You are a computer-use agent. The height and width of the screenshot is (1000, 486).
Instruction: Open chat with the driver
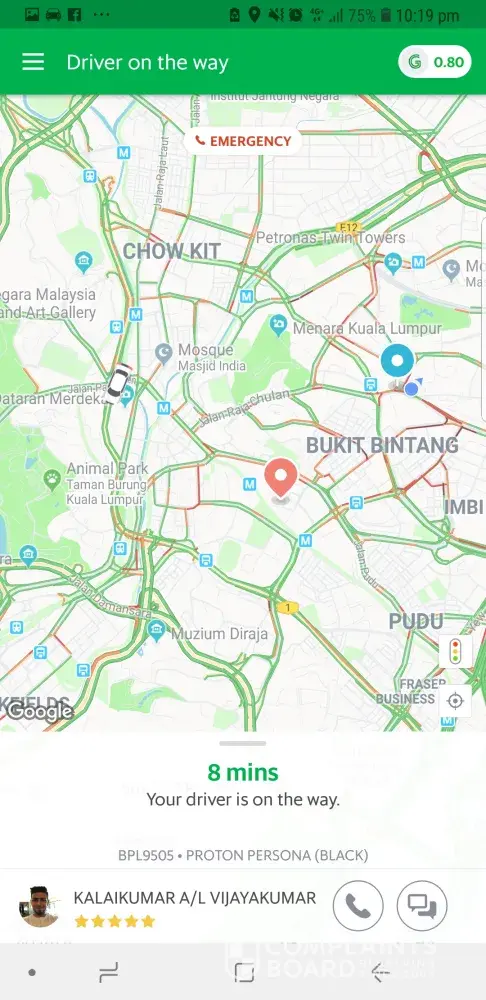pos(422,906)
